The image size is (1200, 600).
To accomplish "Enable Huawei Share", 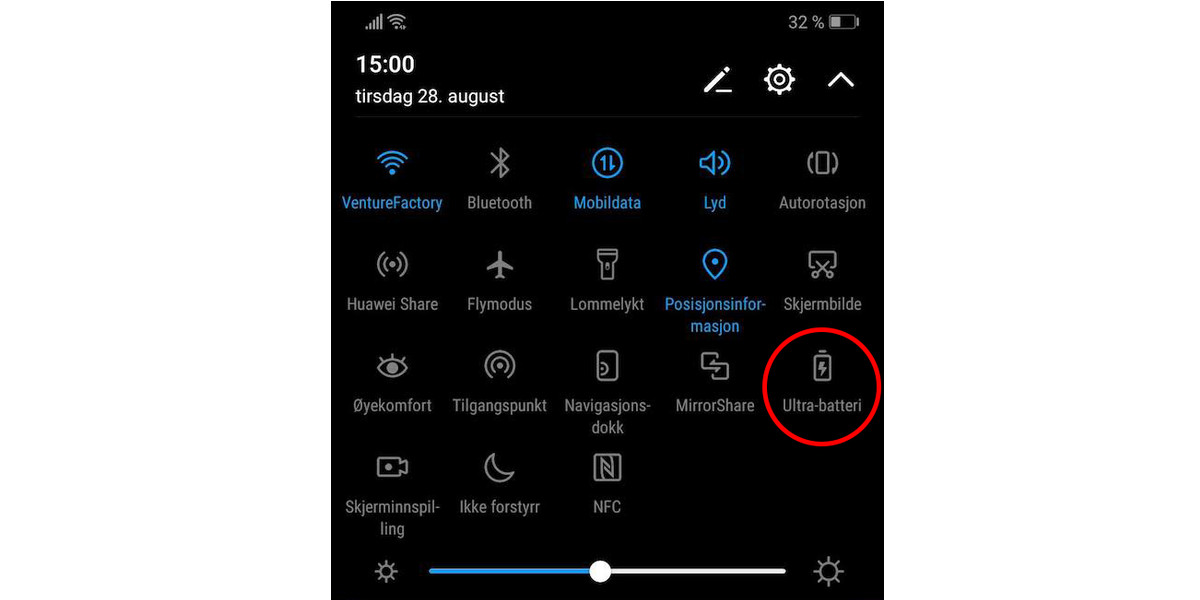I will tap(392, 266).
